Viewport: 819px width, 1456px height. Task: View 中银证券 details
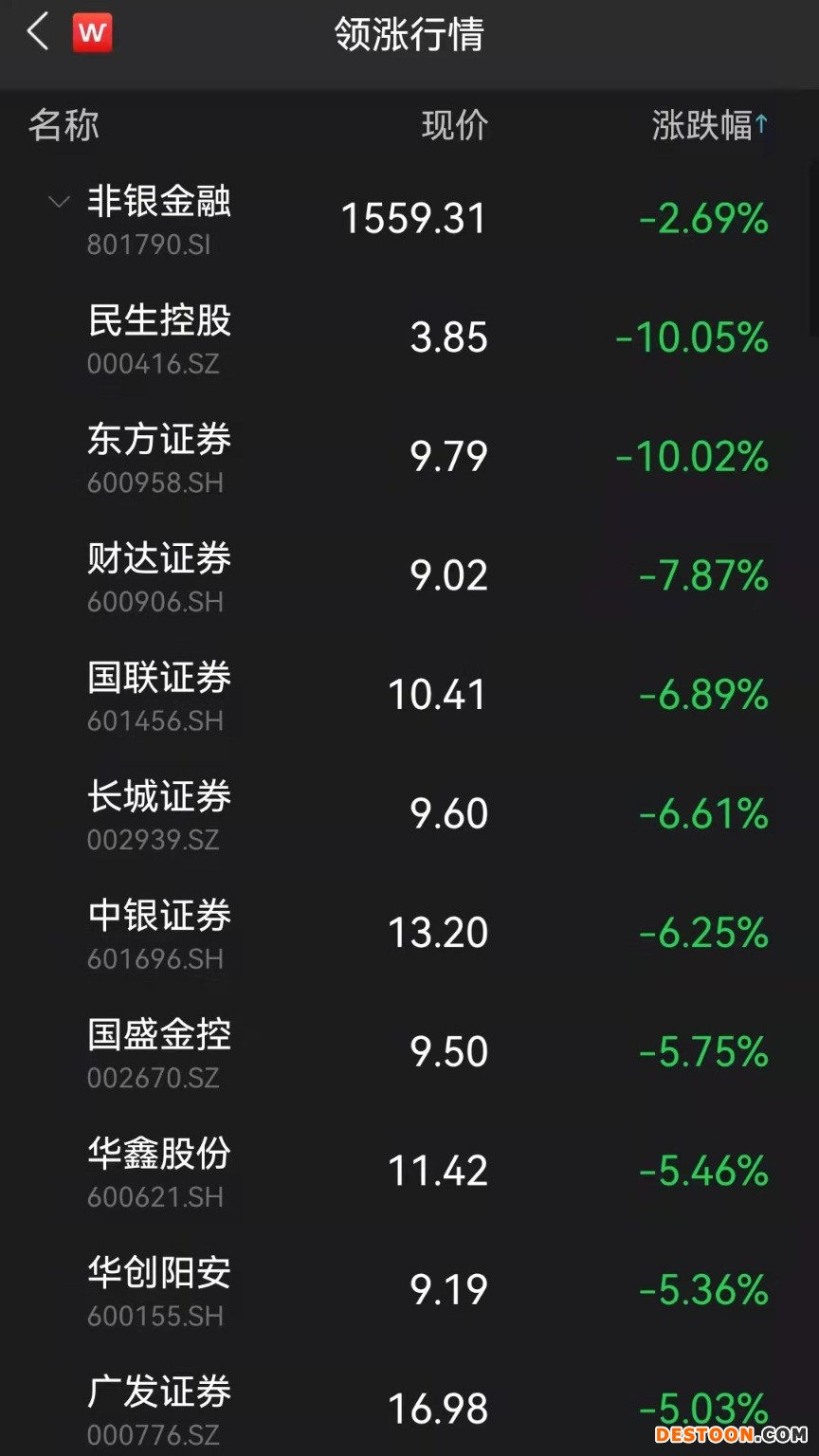409,933
